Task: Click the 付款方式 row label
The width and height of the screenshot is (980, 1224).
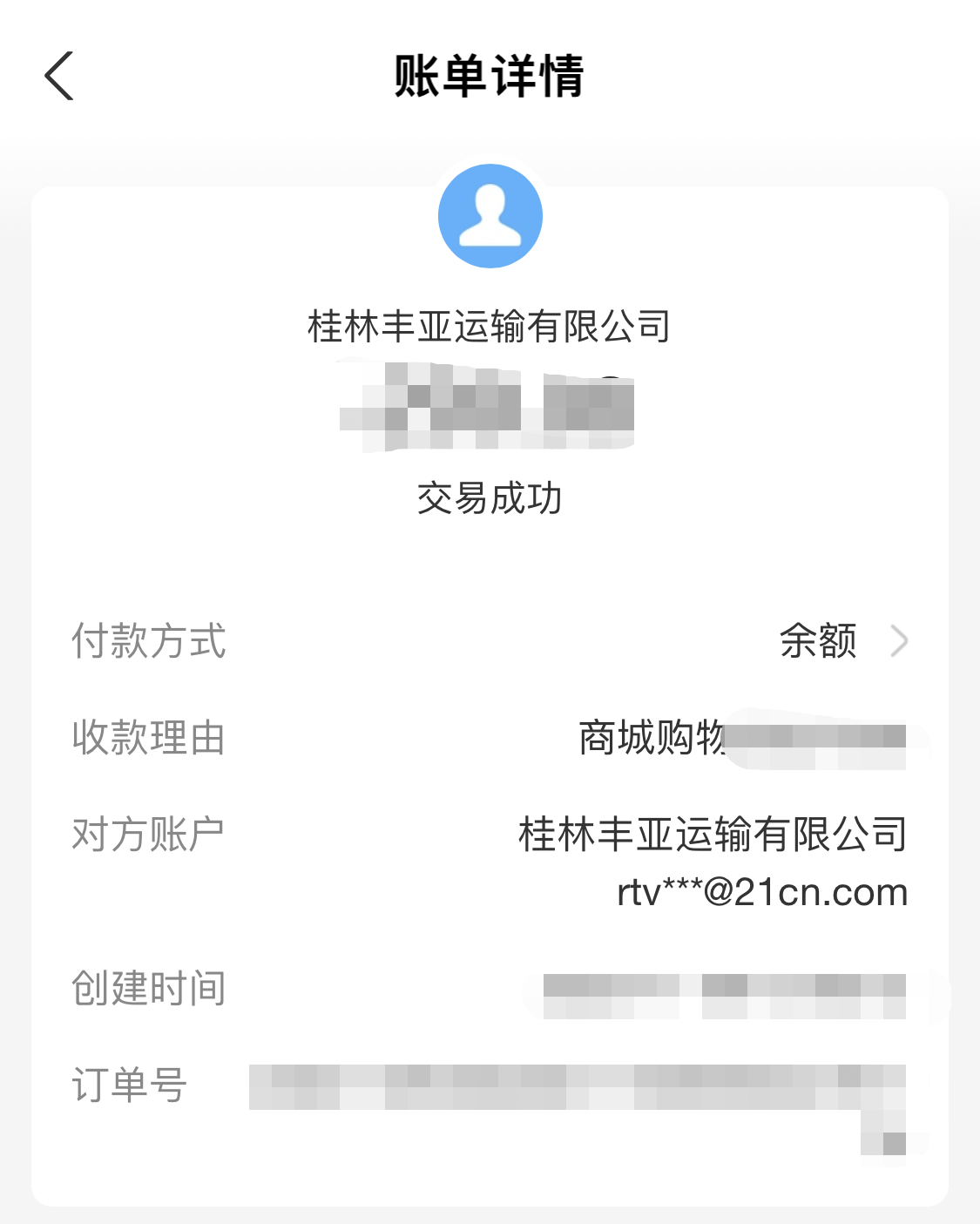Action: [x=149, y=644]
